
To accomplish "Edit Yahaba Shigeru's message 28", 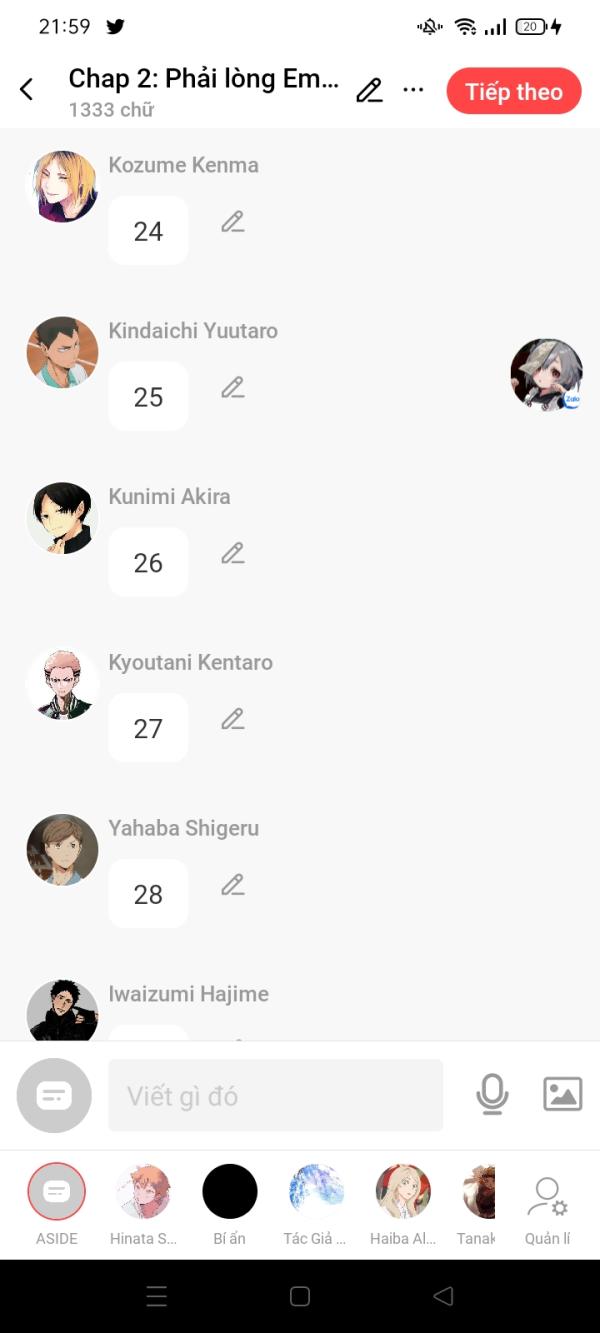I will pyautogui.click(x=233, y=885).
